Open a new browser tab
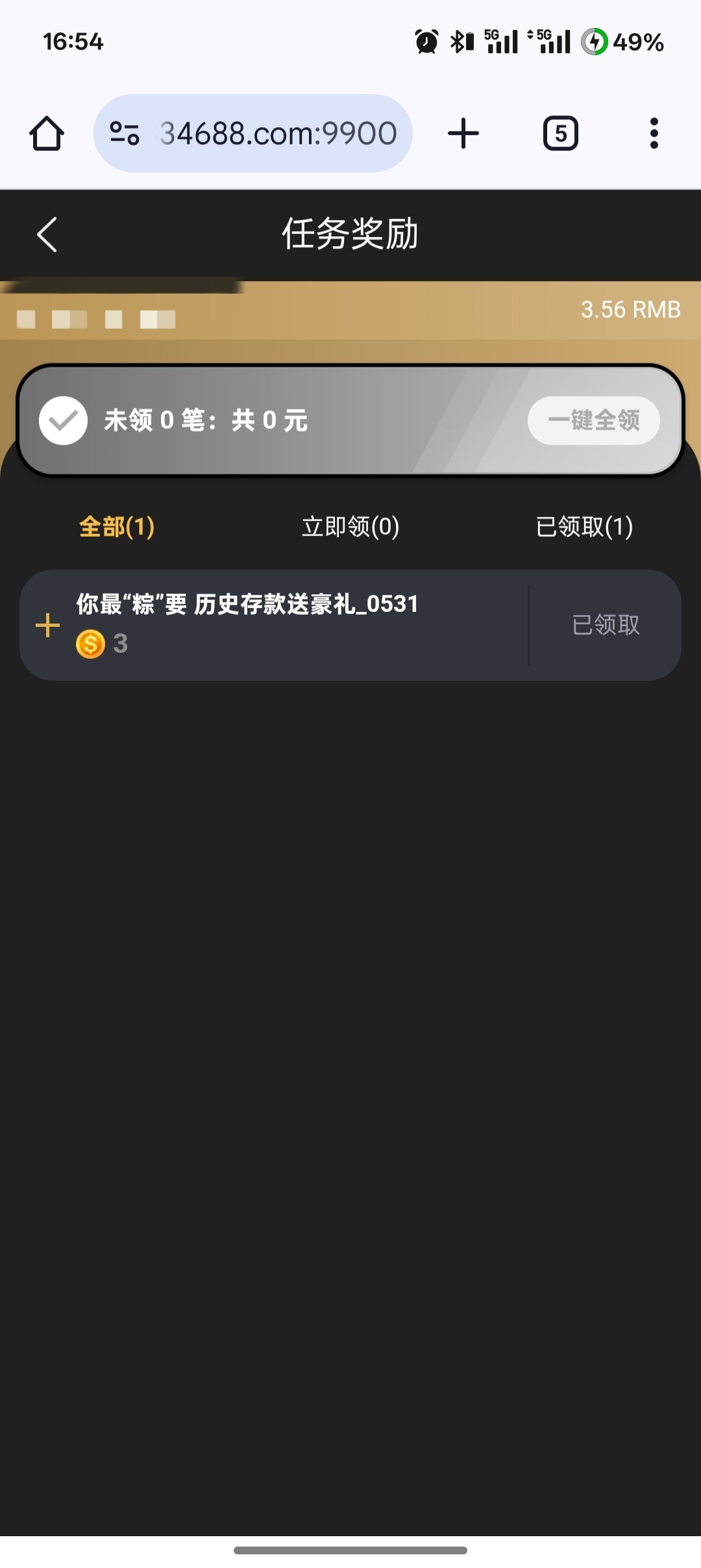701x1568 pixels. [463, 134]
